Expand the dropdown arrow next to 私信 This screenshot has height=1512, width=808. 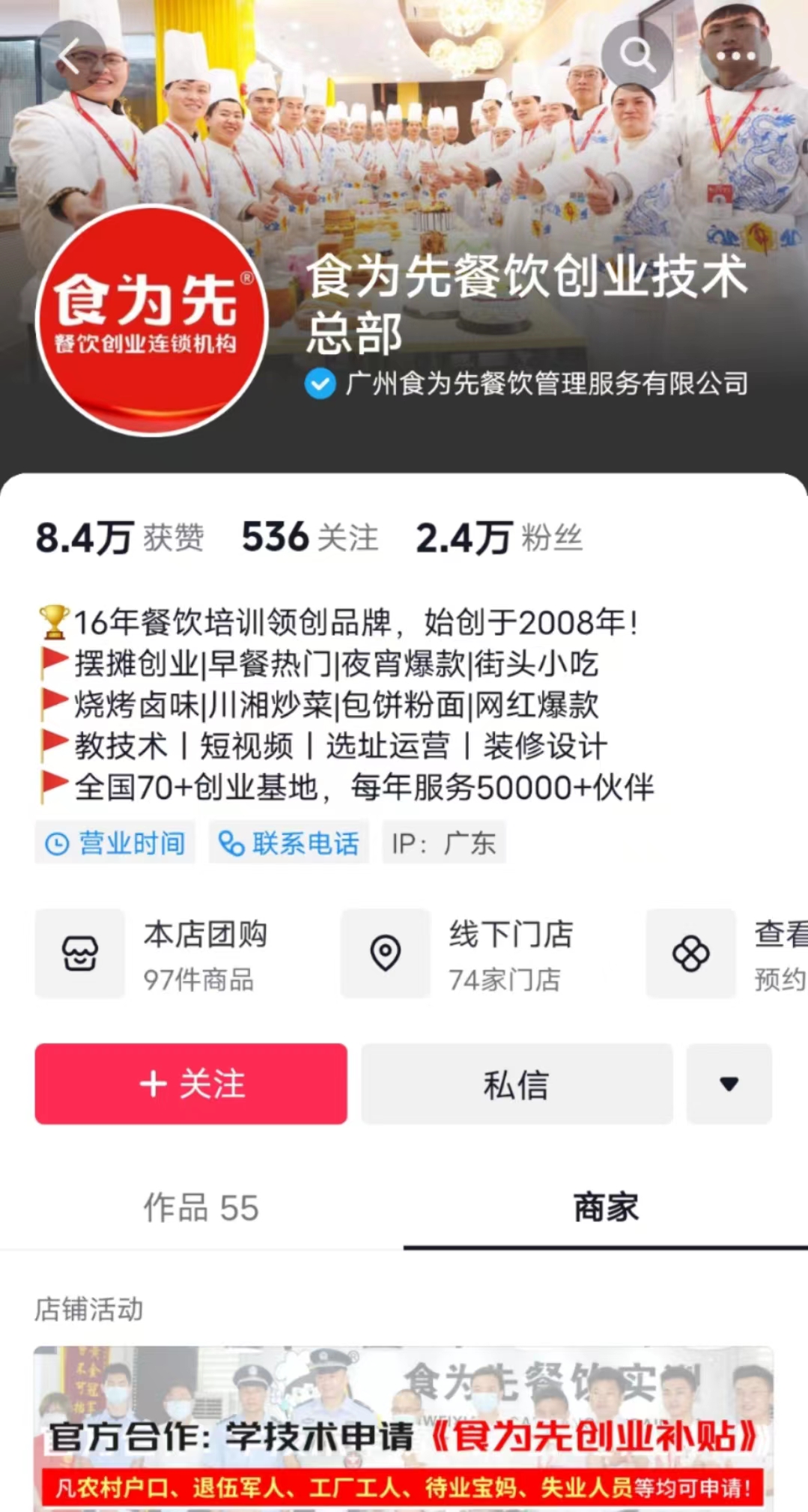[x=729, y=1084]
